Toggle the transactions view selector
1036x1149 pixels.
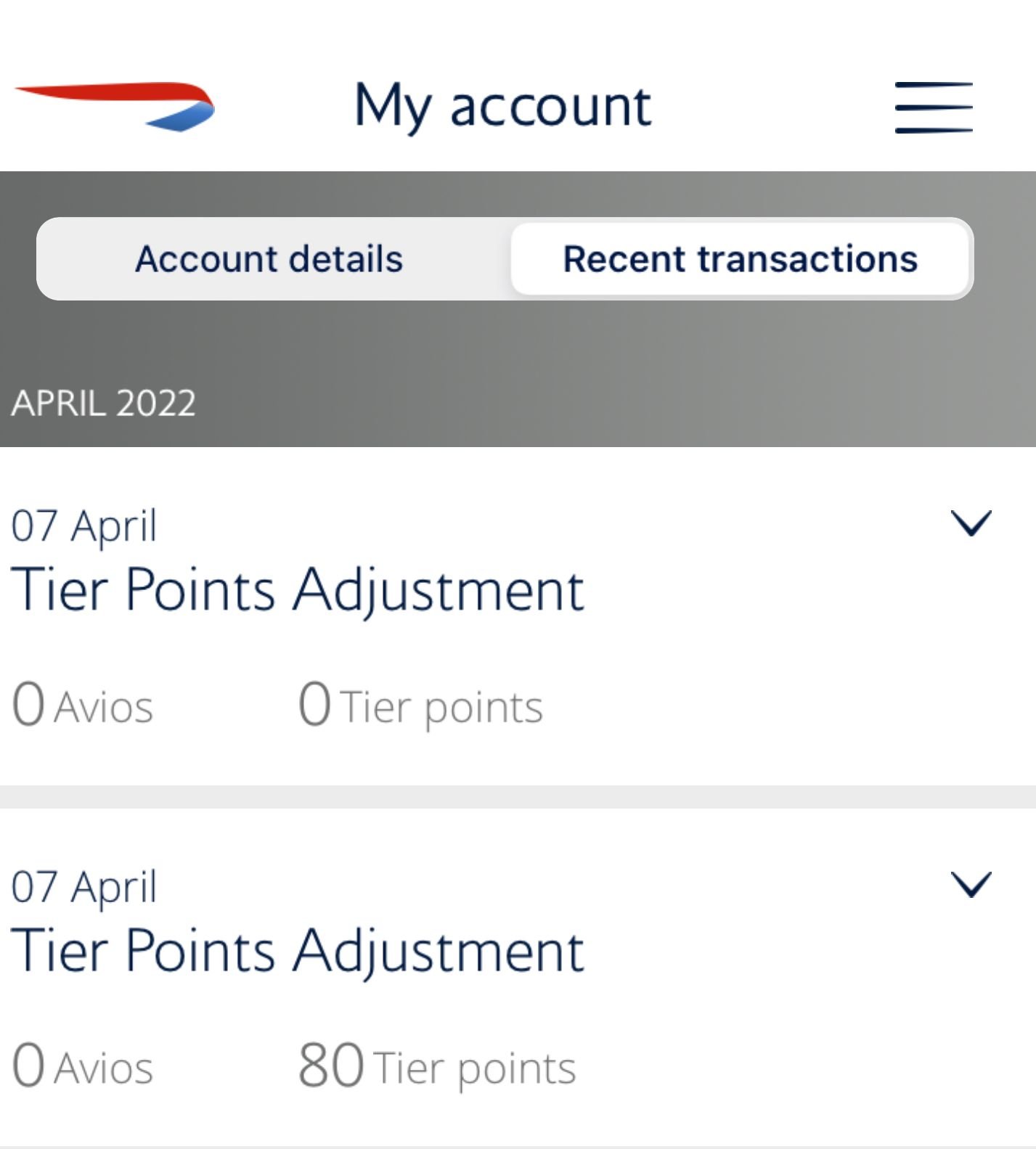740,259
